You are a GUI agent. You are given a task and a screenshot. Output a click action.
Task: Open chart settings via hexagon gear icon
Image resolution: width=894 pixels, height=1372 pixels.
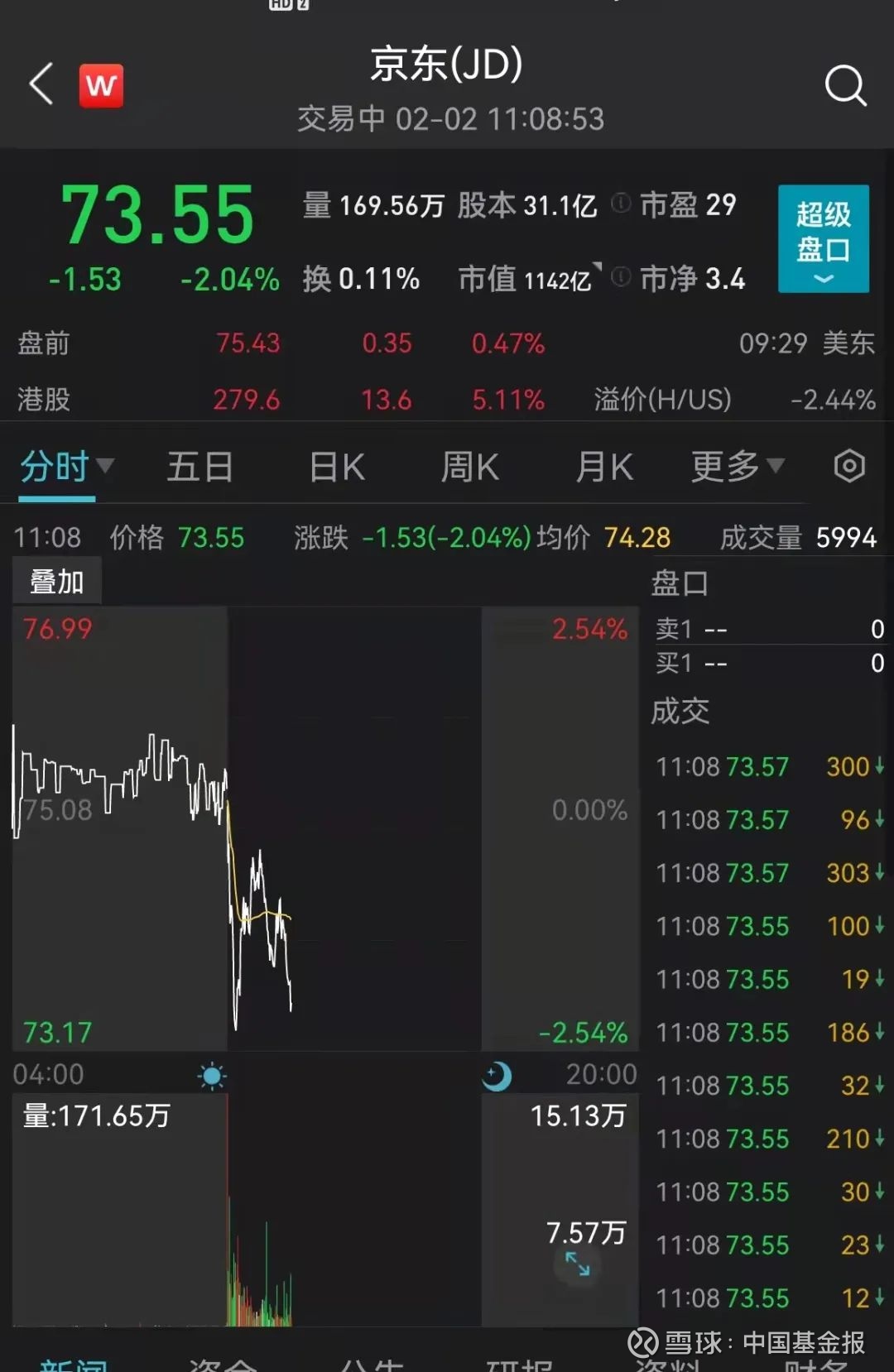tap(849, 468)
